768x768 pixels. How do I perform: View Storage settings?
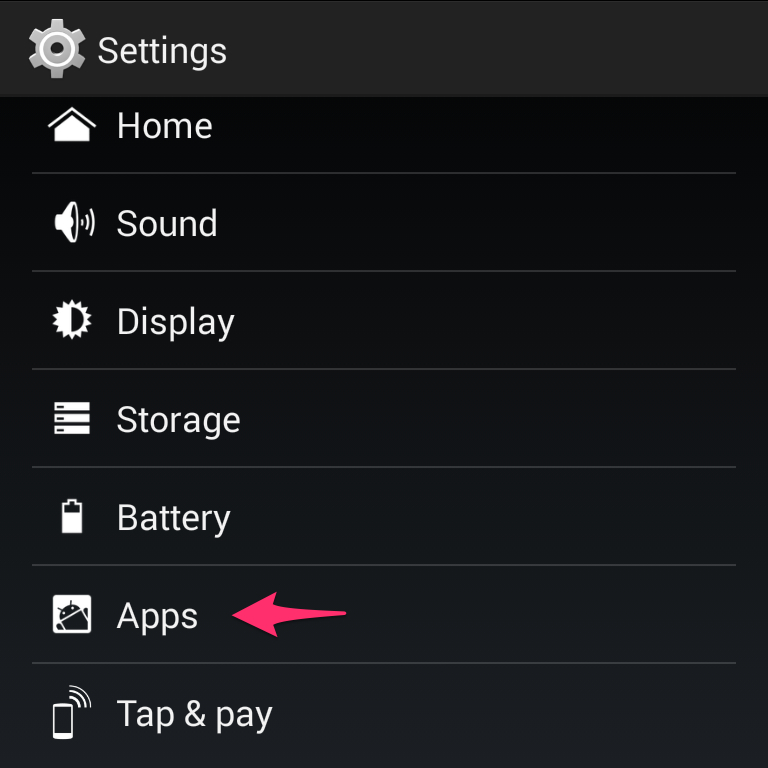178,419
